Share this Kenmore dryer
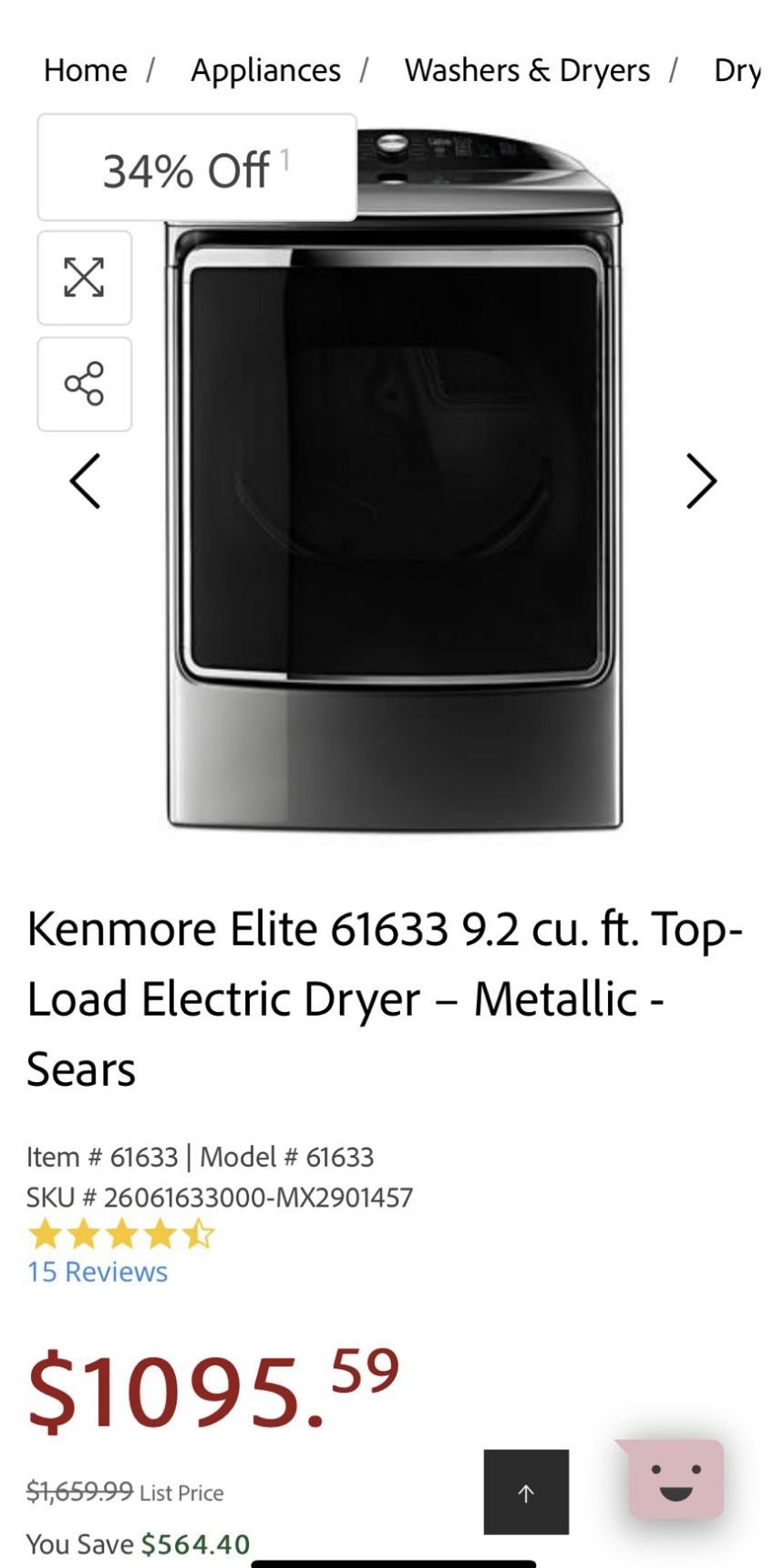This screenshot has height=1568, width=784. coord(84,384)
